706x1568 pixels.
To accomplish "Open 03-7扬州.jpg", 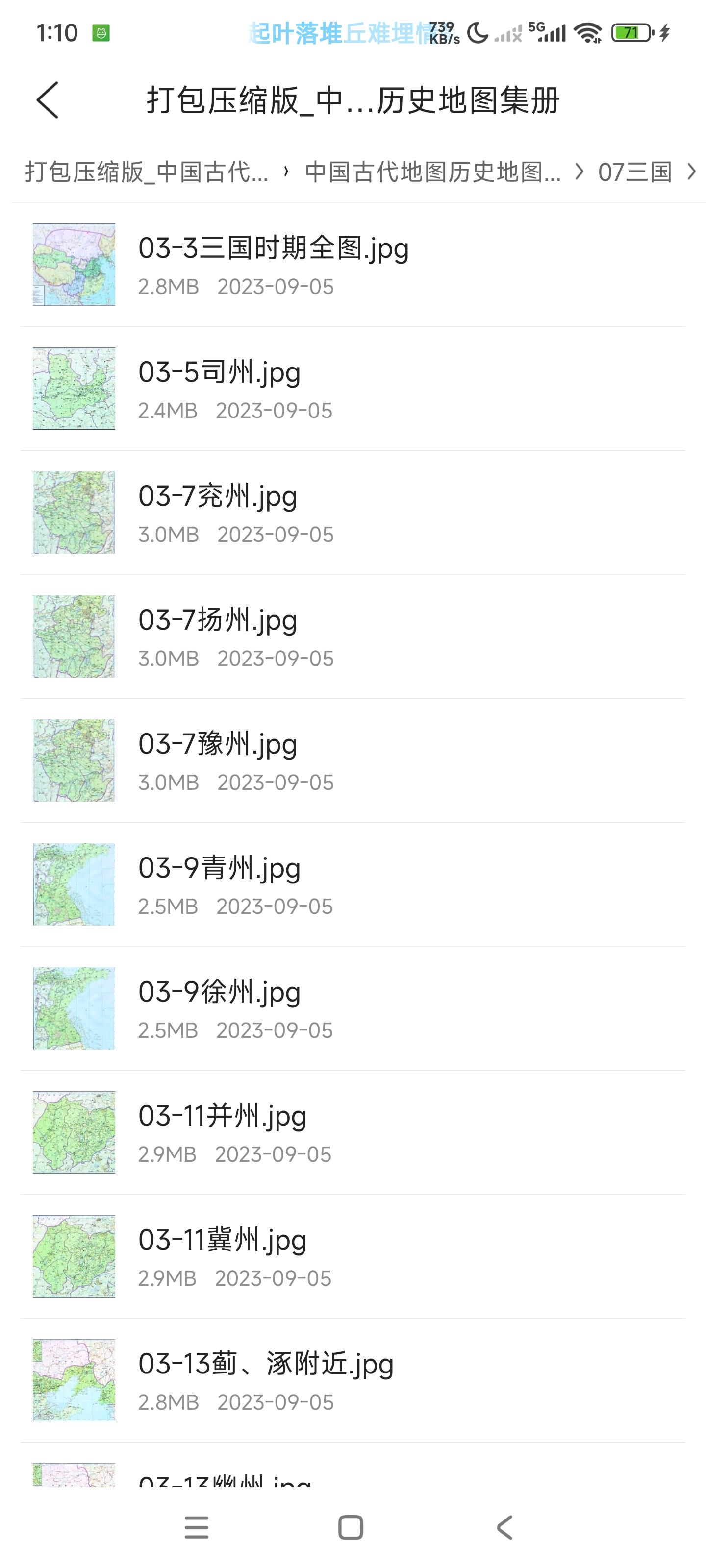I will pos(353,637).
